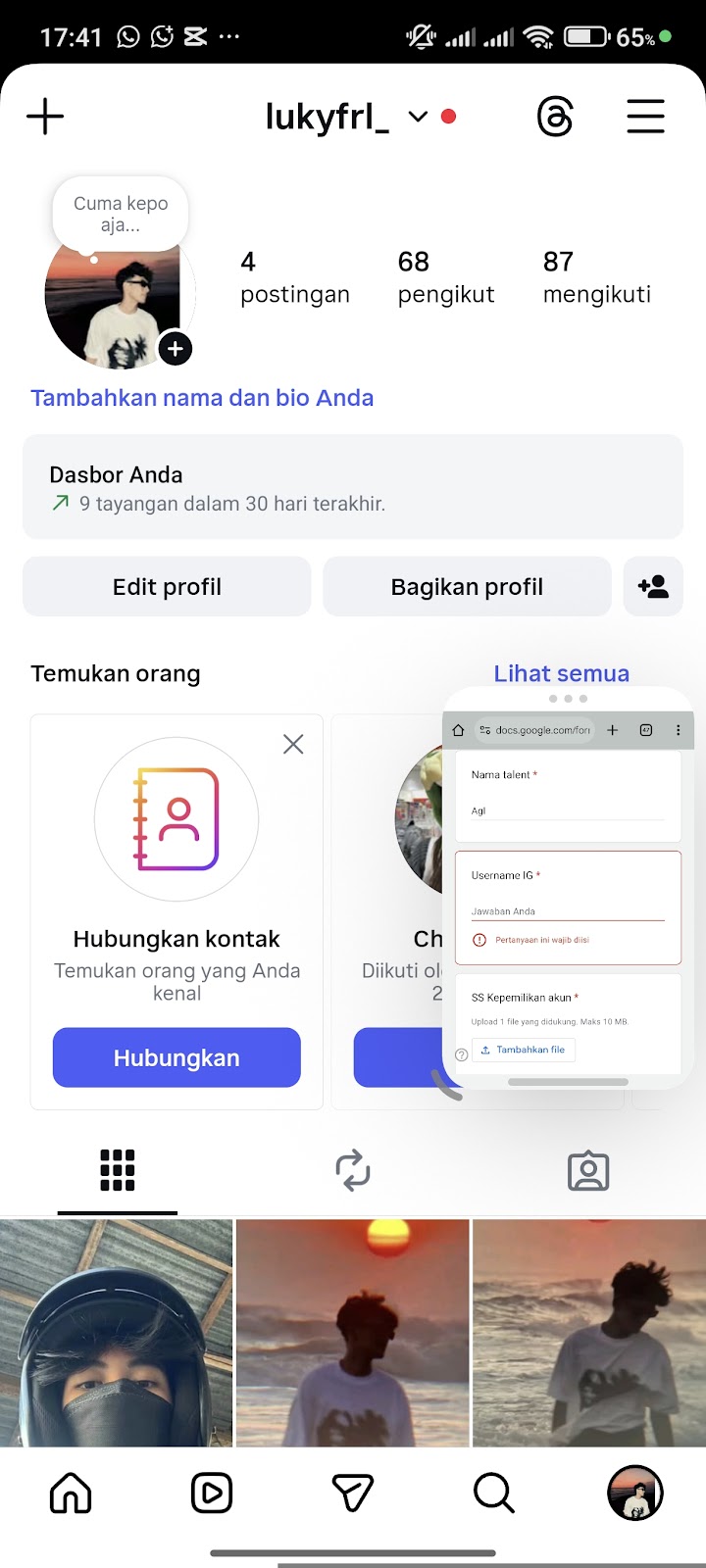
Task: Switch to the tagged photos tab
Action: (588, 1170)
